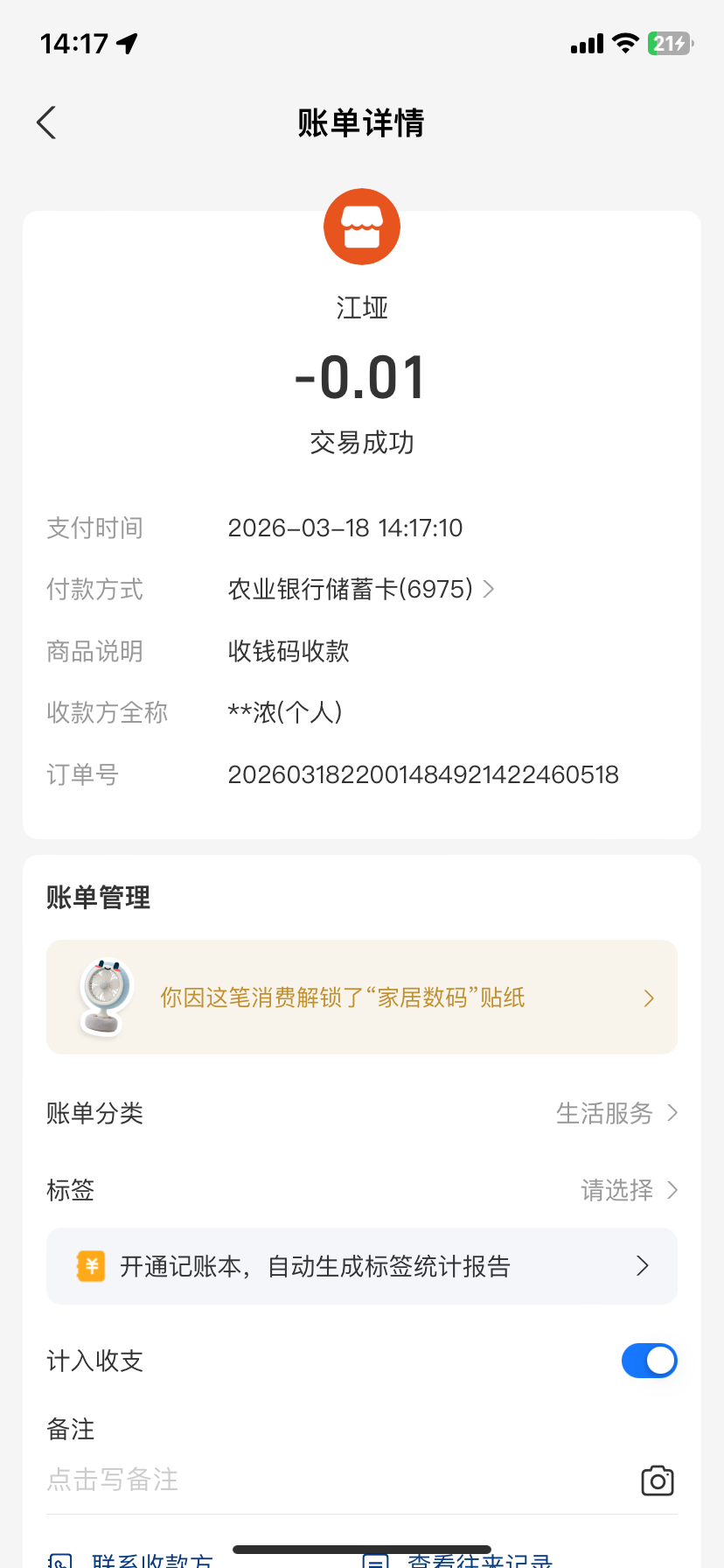Image resolution: width=724 pixels, height=1568 pixels.
Task: Toggle off the 计入收支 switch
Action: [x=649, y=1361]
